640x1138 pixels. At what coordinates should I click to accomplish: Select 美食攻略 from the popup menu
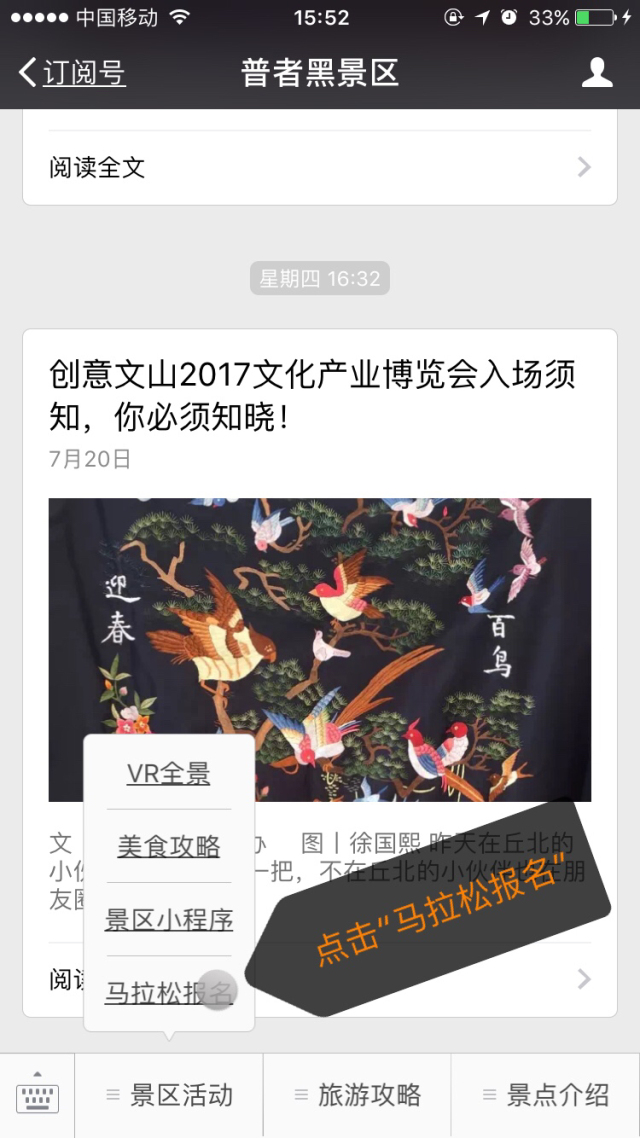[169, 846]
